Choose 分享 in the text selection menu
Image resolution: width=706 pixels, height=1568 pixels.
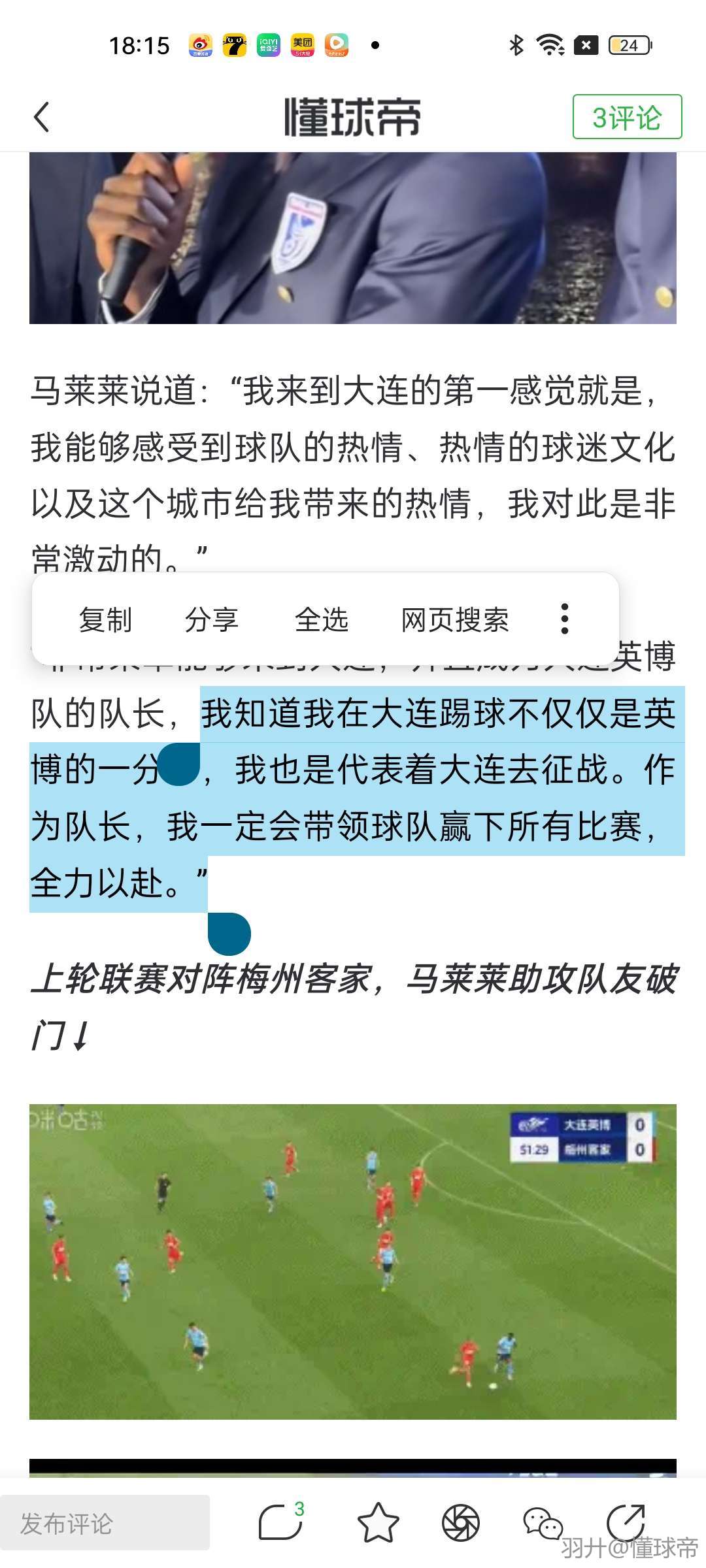(x=211, y=619)
